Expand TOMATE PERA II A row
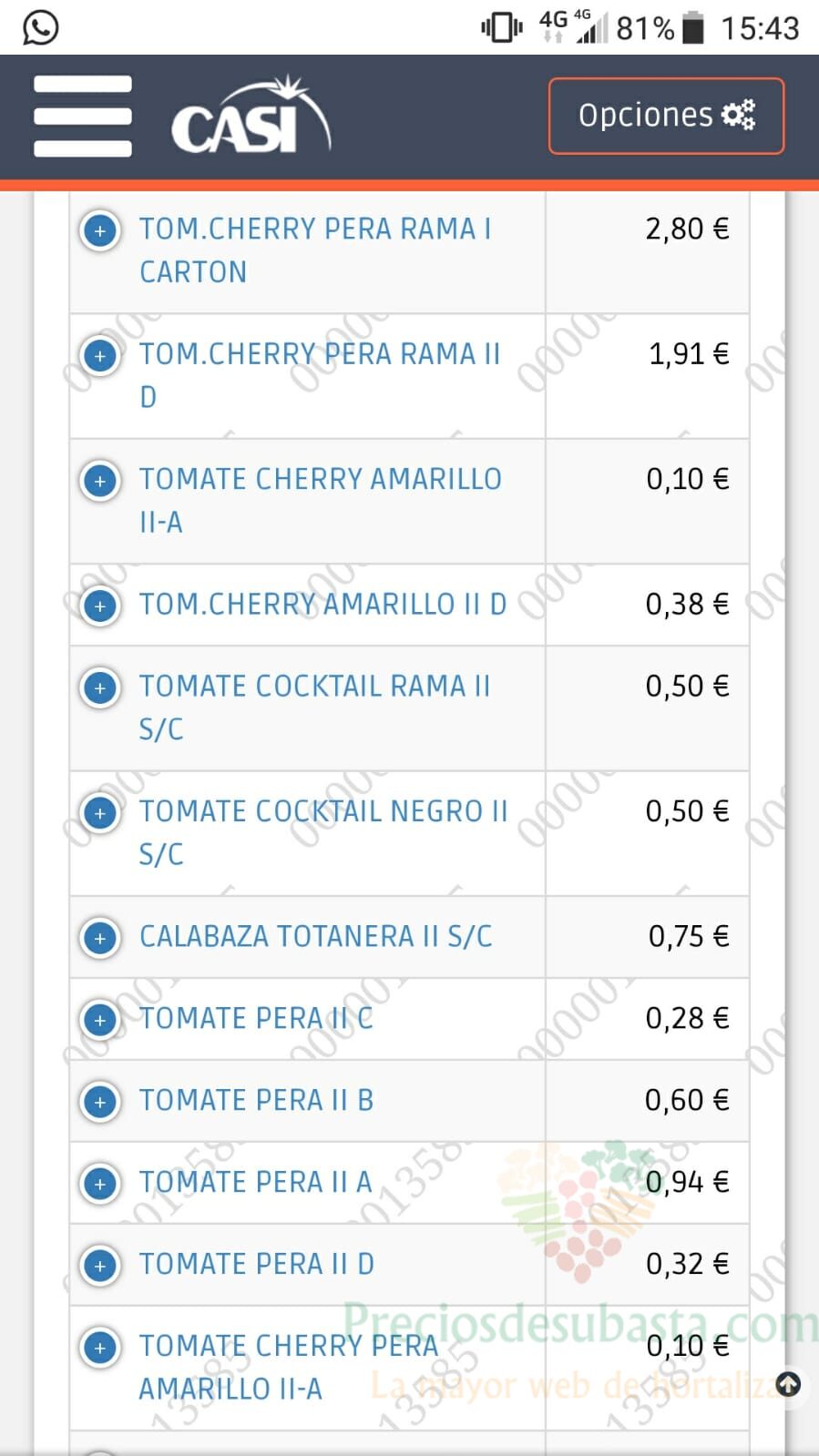The height and width of the screenshot is (1456, 819). [100, 1184]
